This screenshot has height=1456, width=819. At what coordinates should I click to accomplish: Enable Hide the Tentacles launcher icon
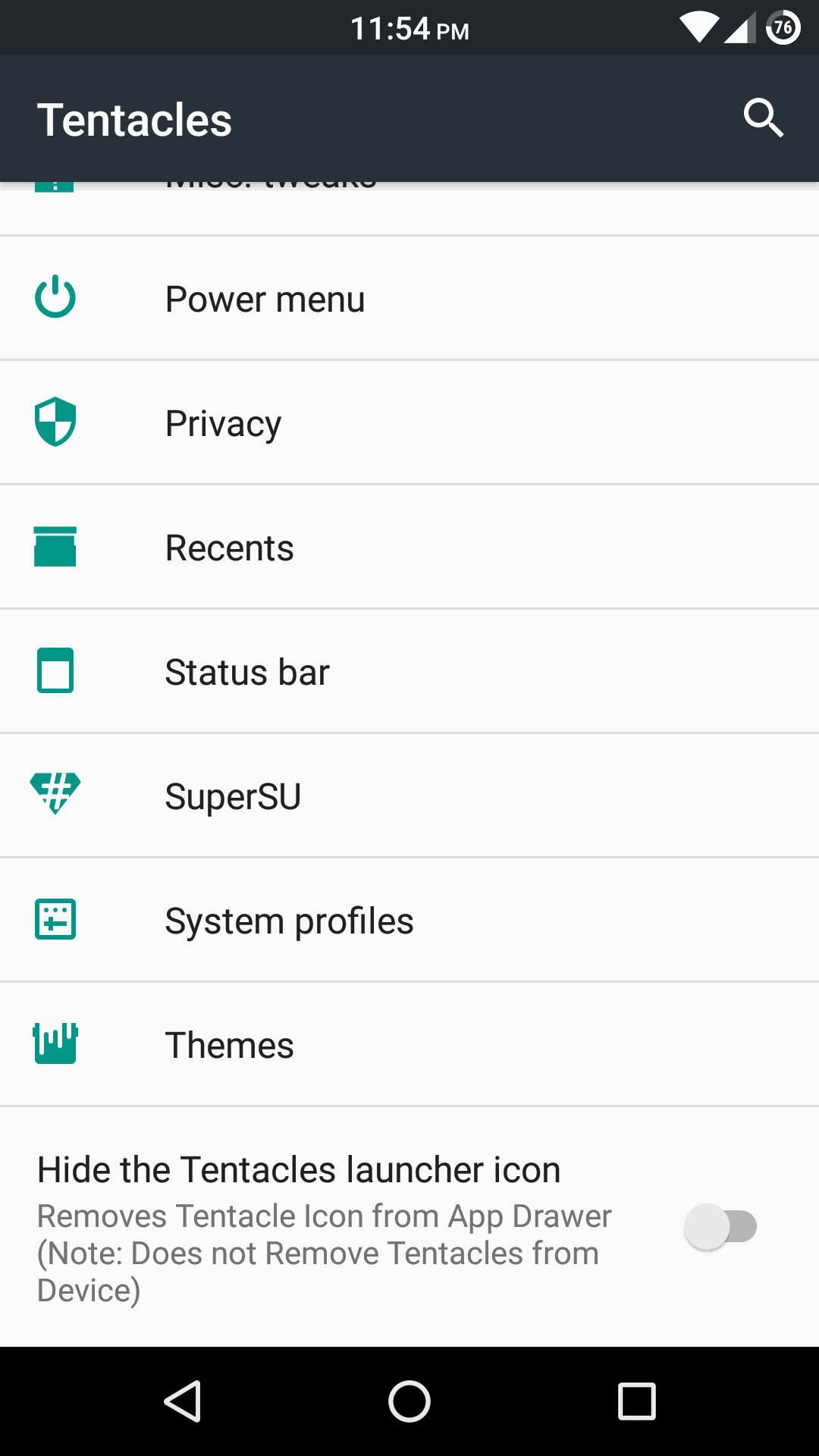coord(720,1226)
